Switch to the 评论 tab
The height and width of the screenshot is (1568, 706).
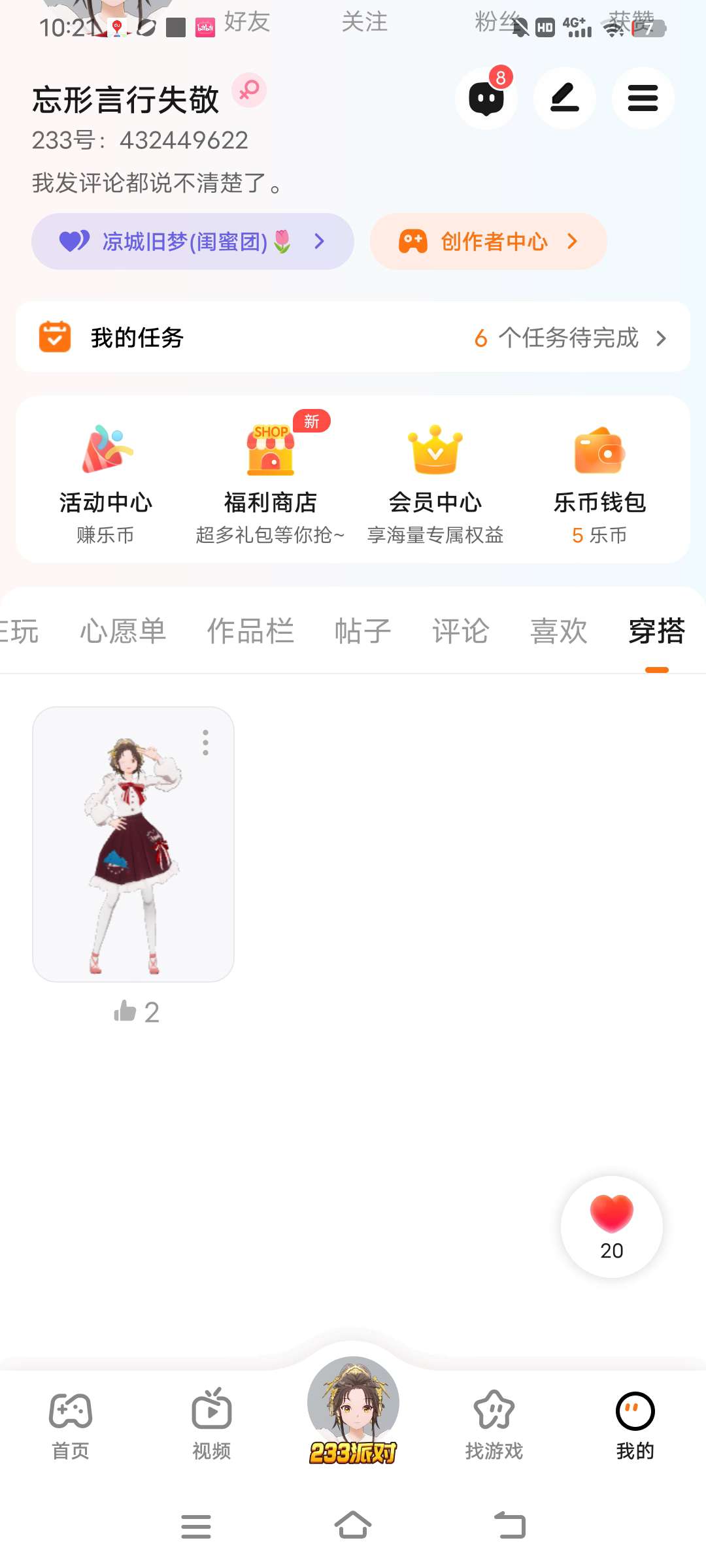pos(461,631)
